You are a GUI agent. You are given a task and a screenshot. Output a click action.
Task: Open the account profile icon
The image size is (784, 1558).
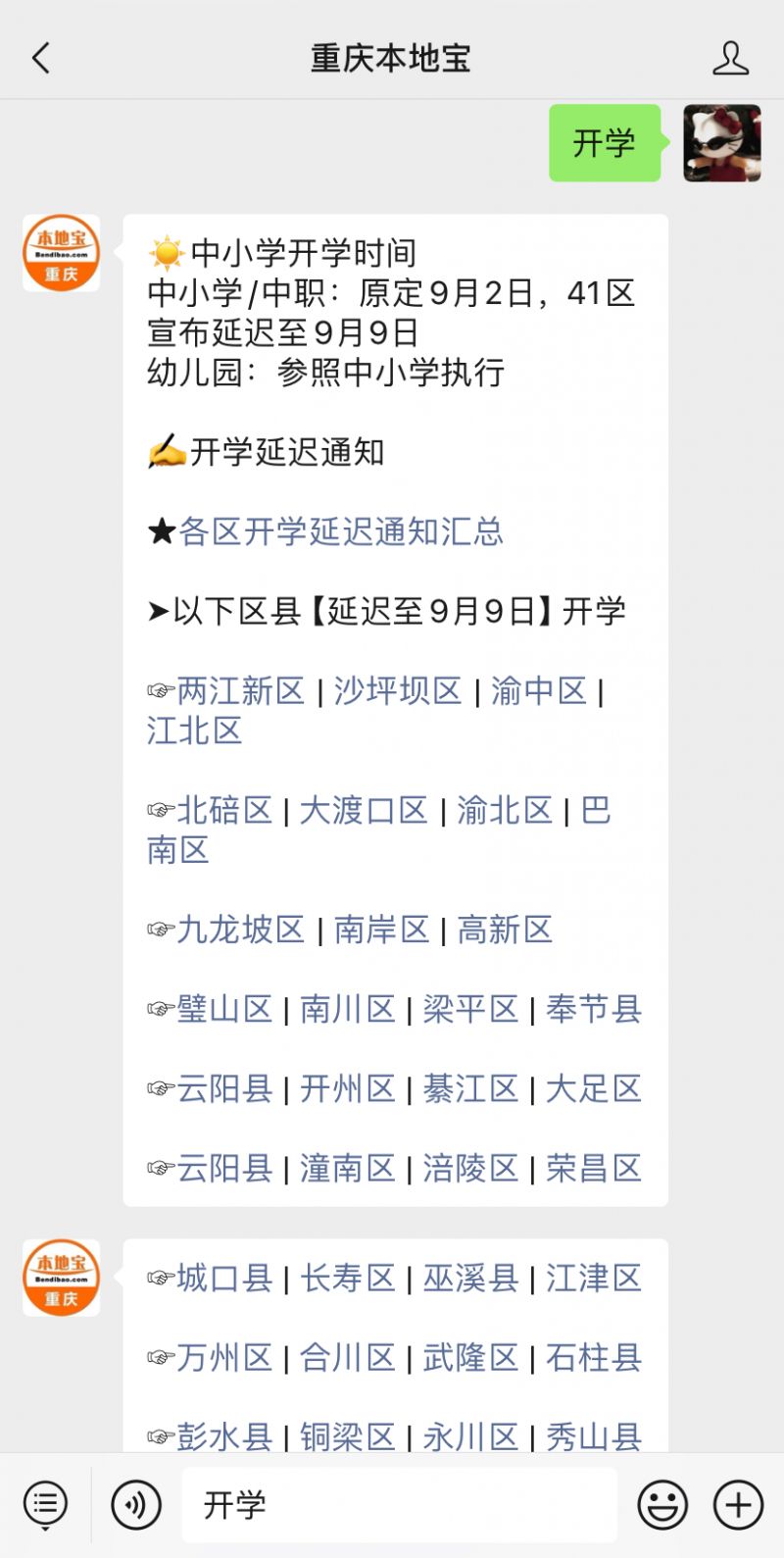(x=730, y=59)
